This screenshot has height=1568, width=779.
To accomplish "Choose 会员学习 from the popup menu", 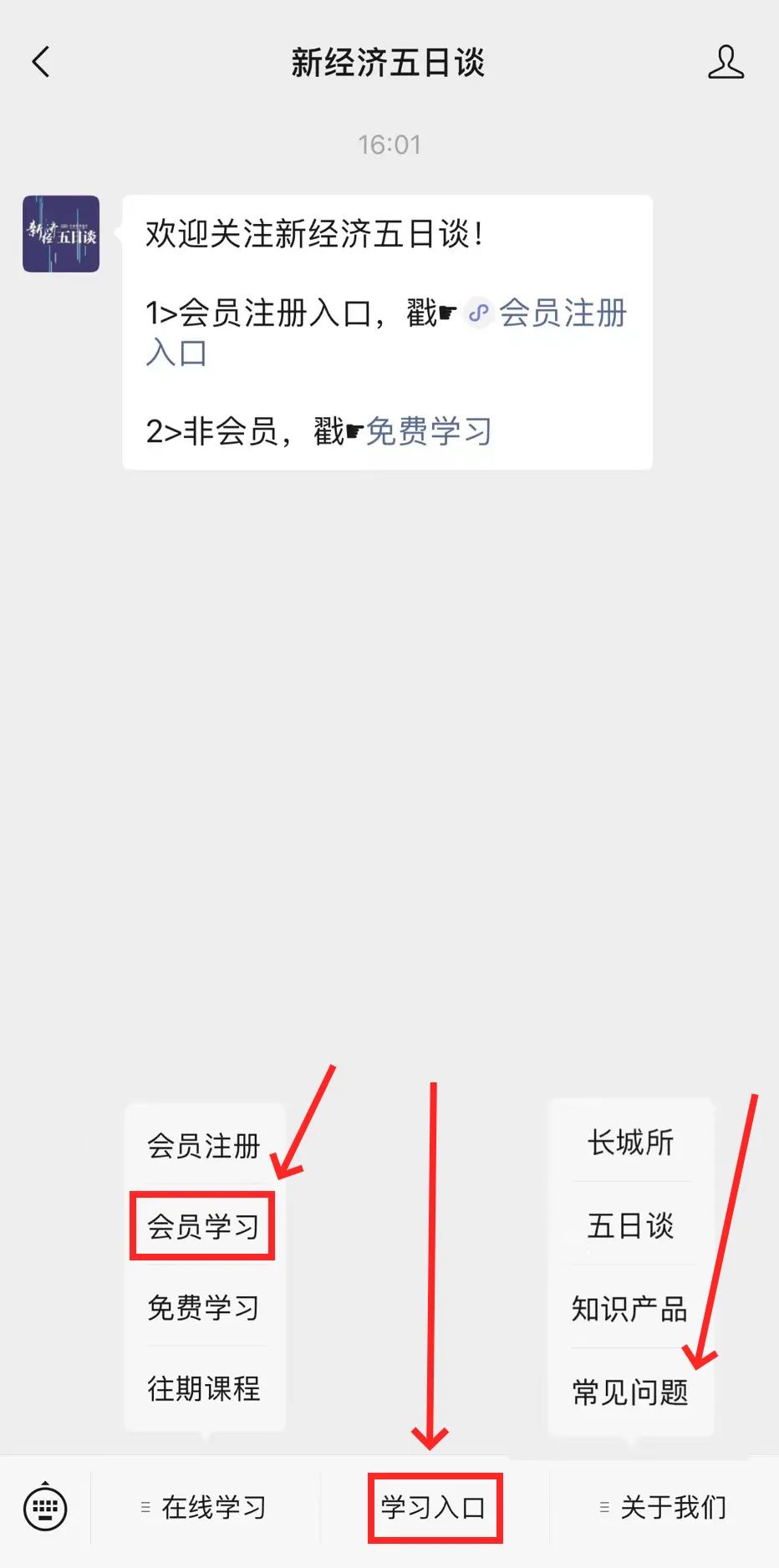I will point(203,1226).
